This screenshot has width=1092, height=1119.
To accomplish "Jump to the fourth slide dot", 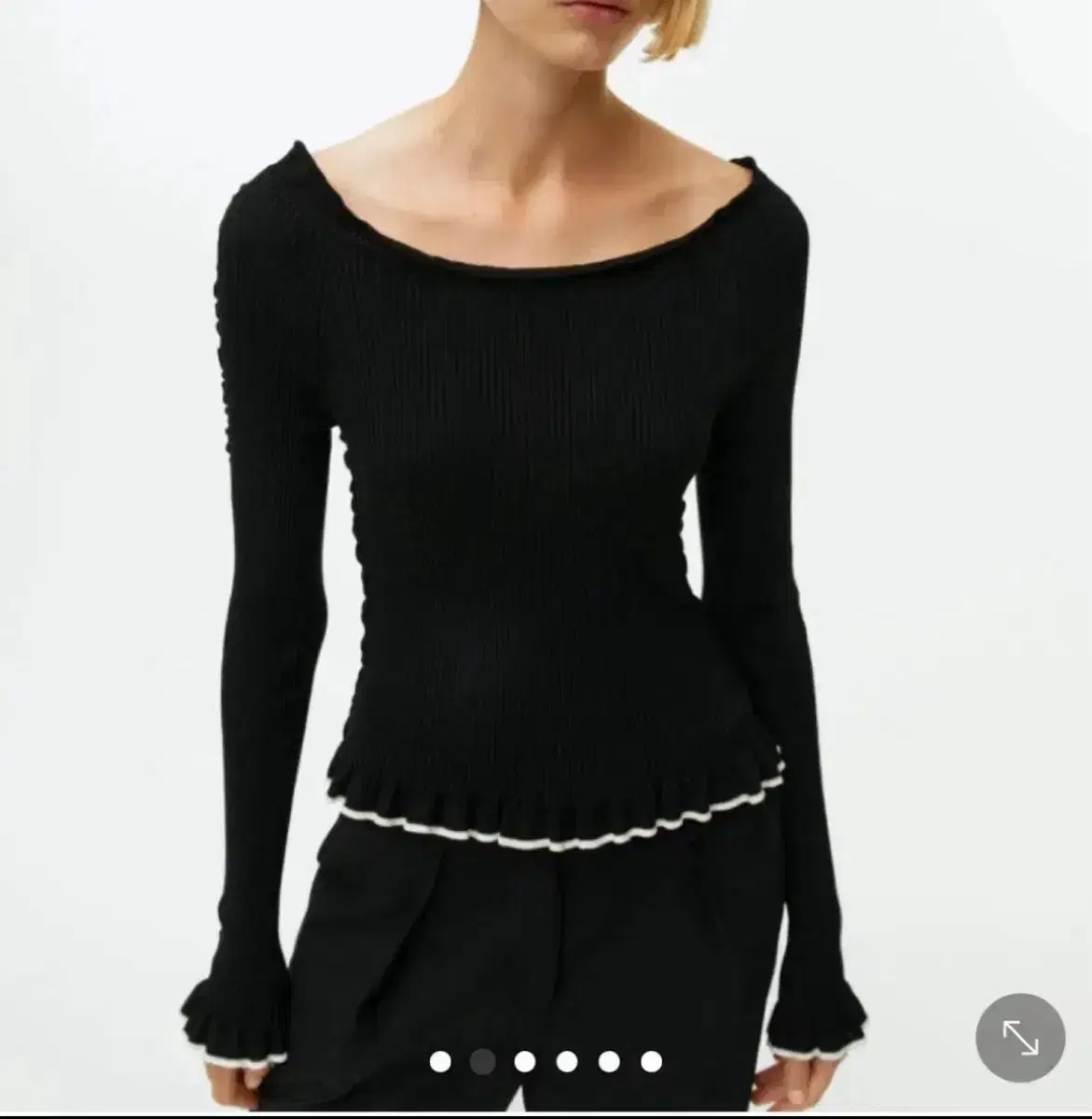I will click(x=564, y=1059).
